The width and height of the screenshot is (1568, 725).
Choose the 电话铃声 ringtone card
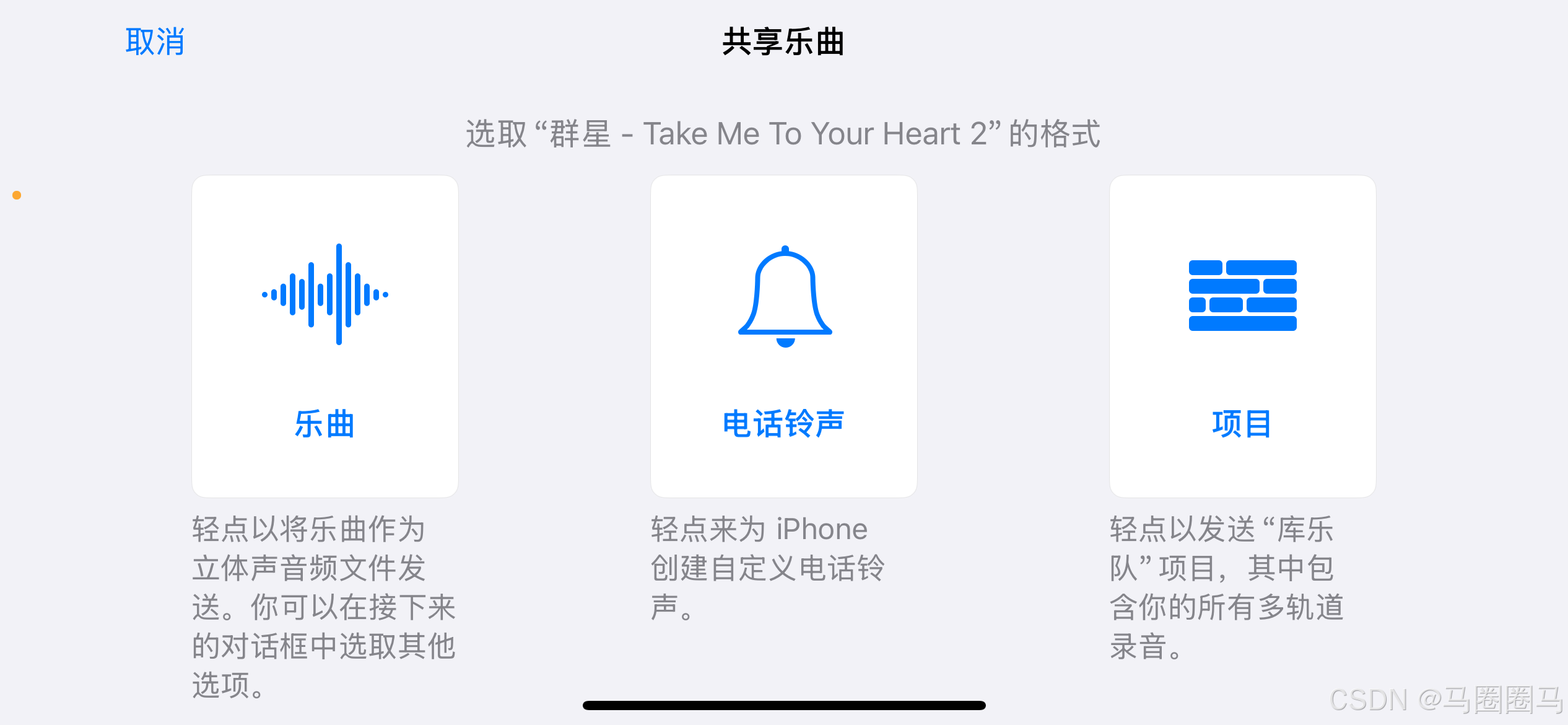(x=784, y=336)
